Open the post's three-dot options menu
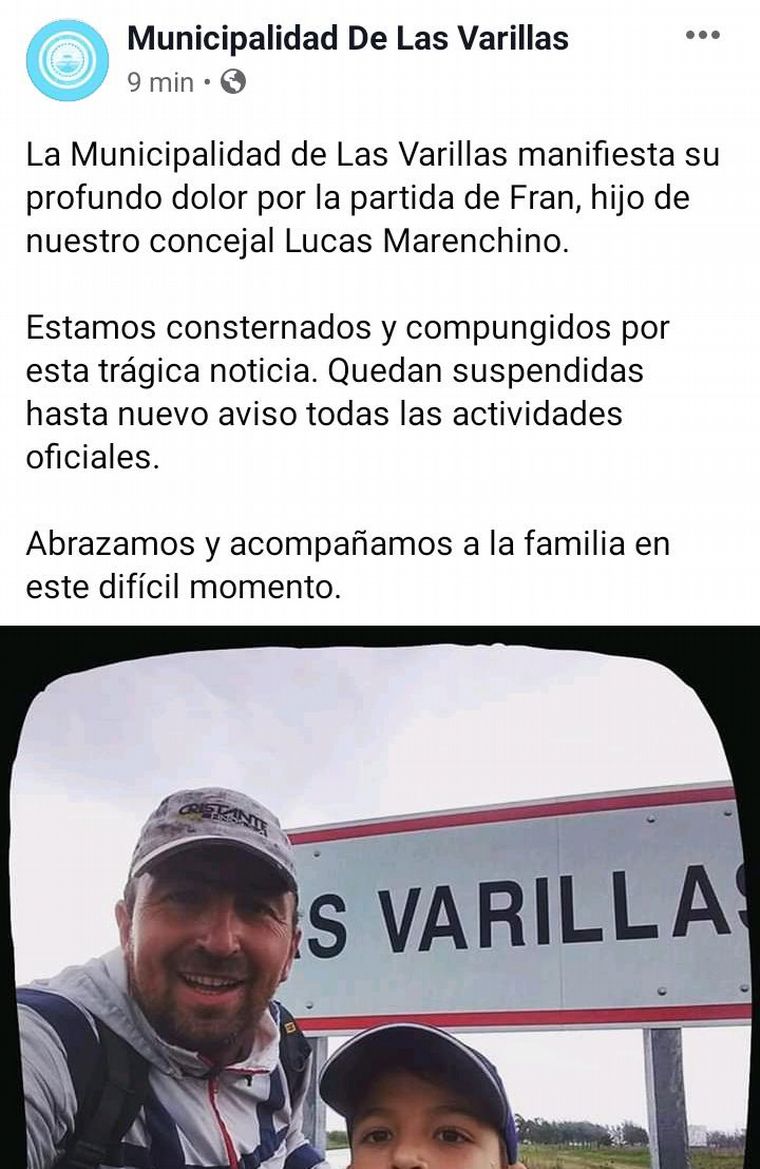Image resolution: width=760 pixels, height=1169 pixels. coord(702,36)
